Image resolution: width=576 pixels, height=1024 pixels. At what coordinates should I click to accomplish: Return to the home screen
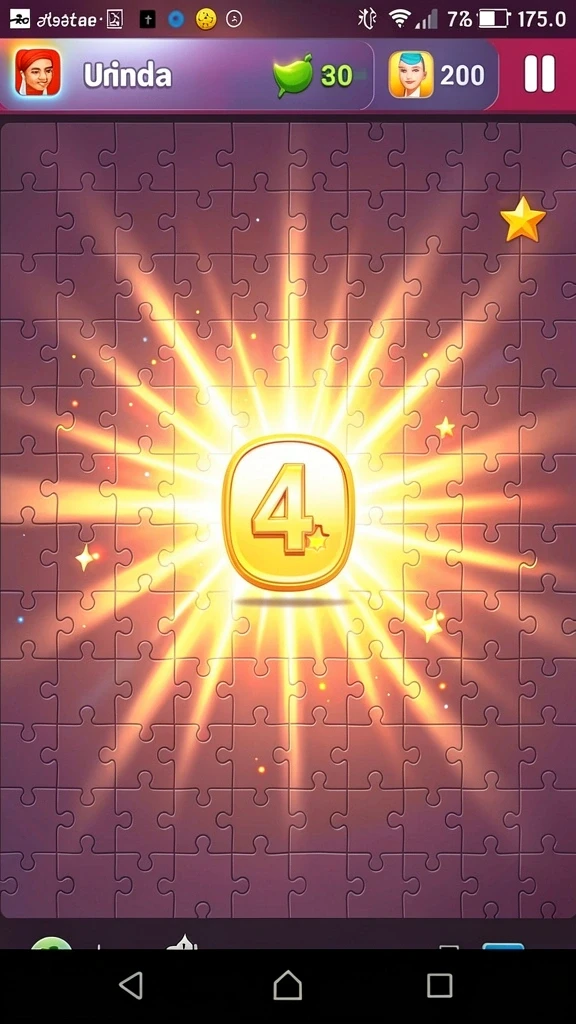click(x=287, y=985)
